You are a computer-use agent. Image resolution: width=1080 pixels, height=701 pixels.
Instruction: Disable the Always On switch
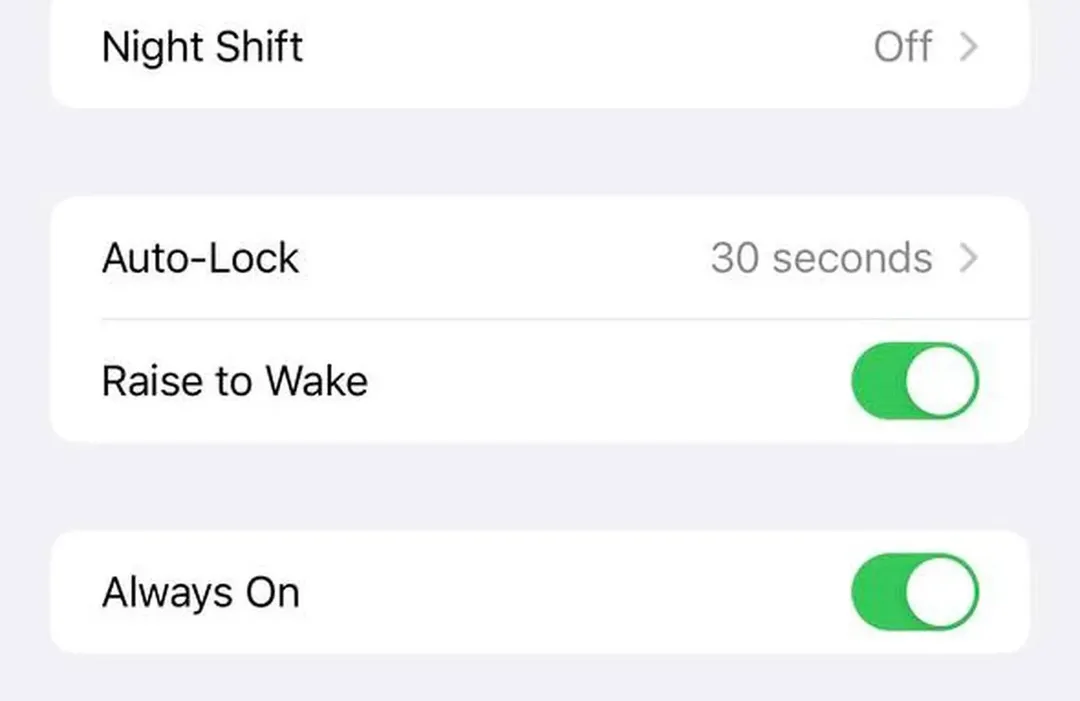click(x=914, y=592)
